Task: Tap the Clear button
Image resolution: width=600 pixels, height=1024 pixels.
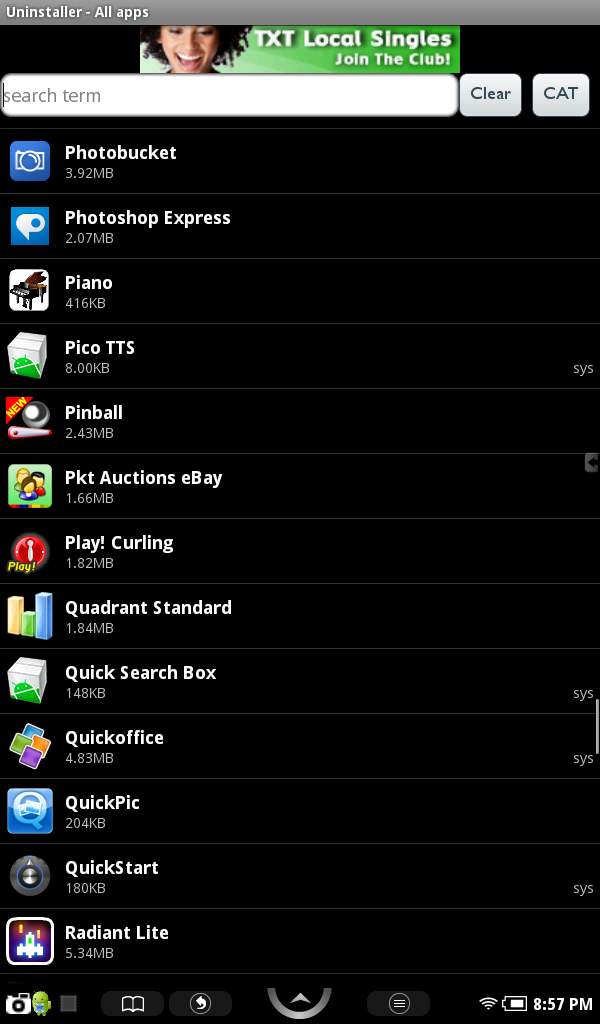Action: 490,95
